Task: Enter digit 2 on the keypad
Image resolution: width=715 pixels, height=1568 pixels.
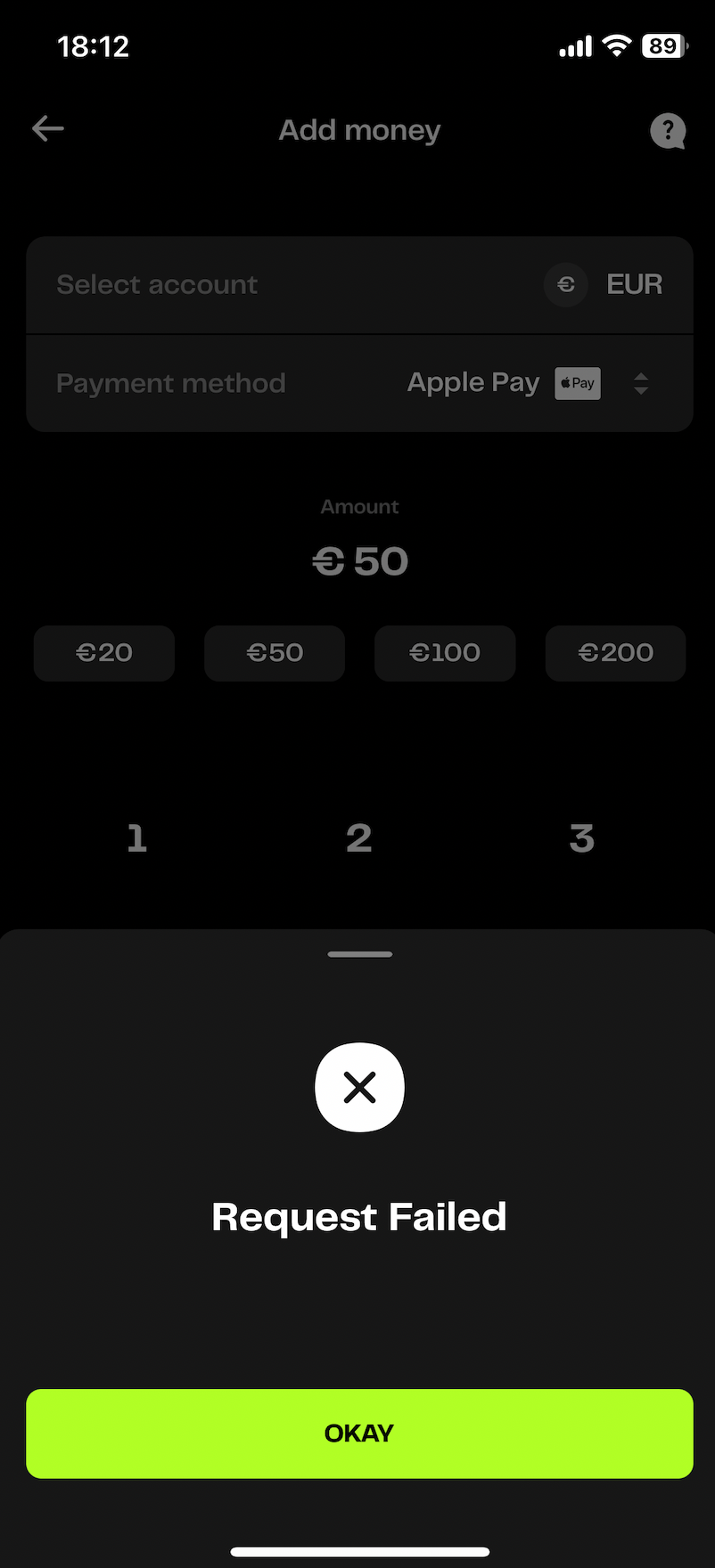Action: [x=359, y=838]
